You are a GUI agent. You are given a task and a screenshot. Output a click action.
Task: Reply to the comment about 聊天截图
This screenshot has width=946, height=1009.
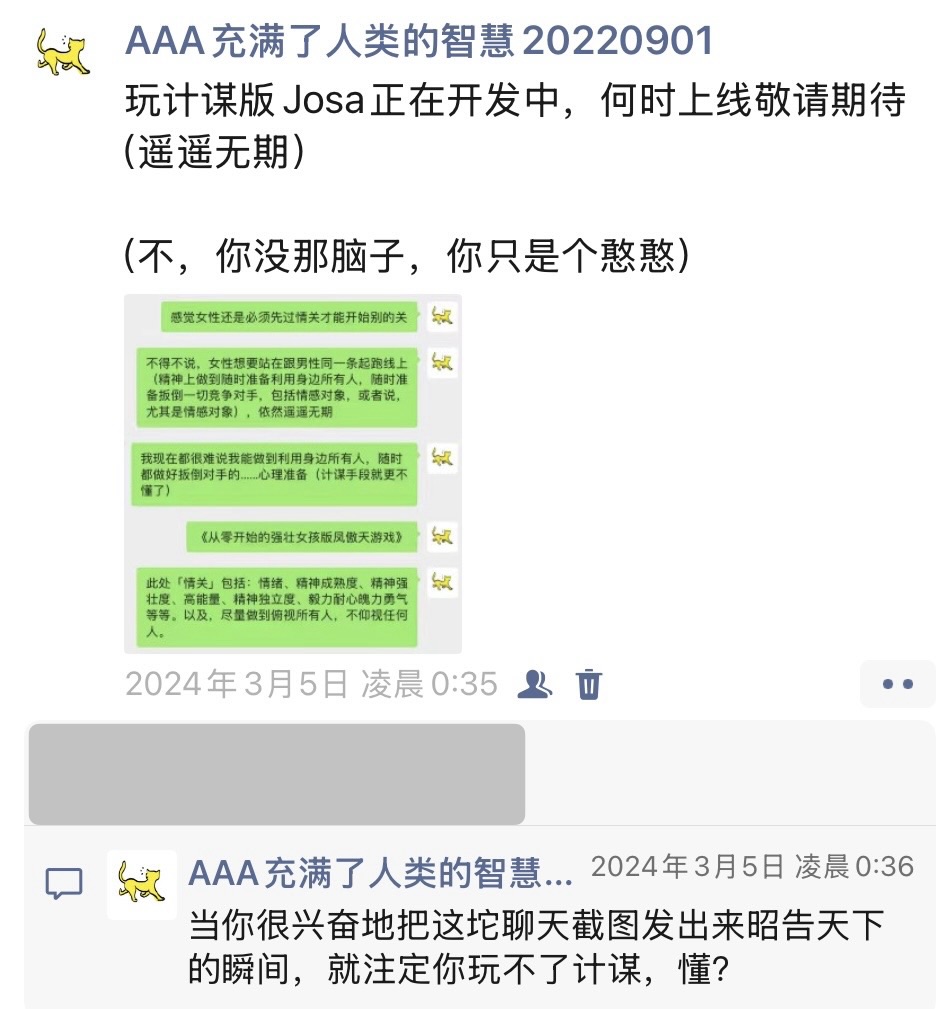tap(537, 946)
